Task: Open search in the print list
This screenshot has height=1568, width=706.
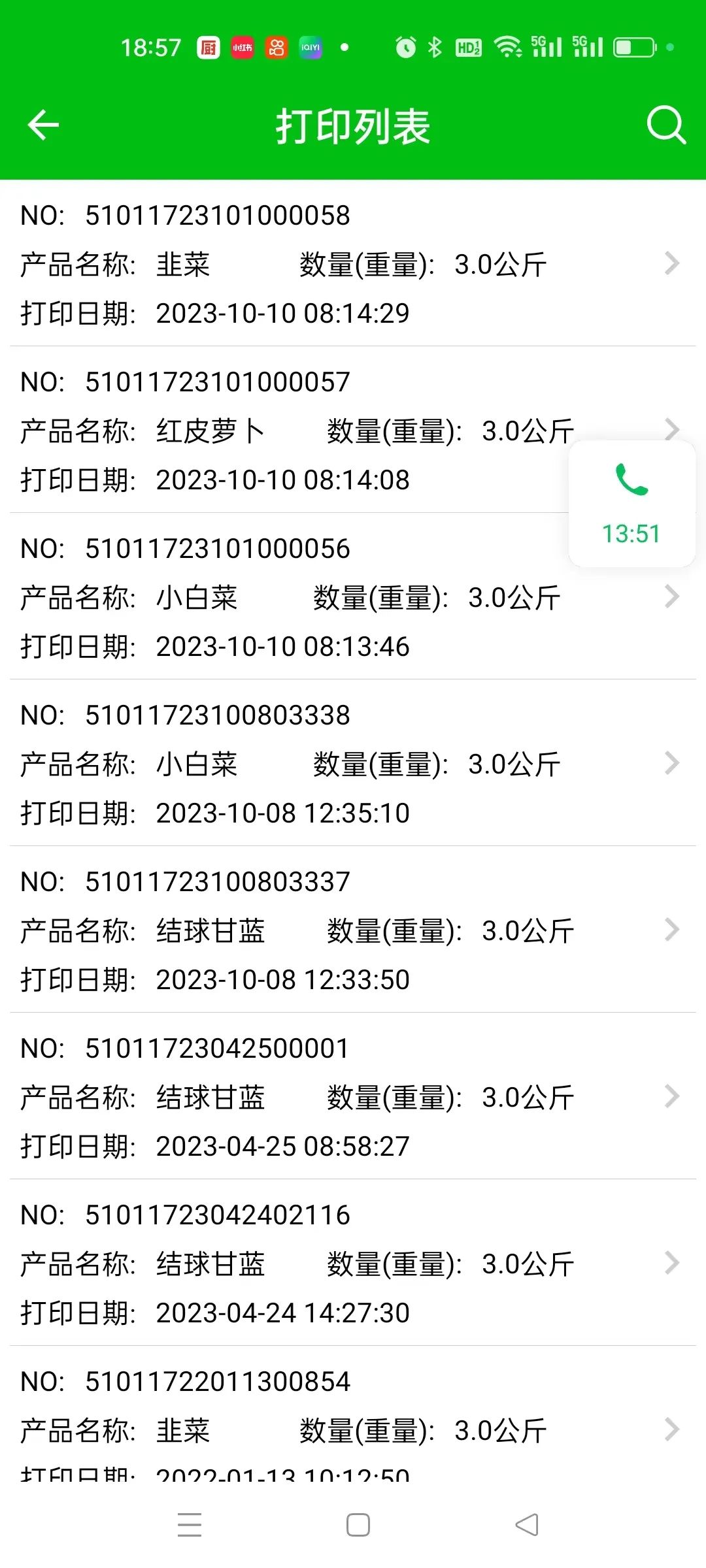Action: click(665, 125)
